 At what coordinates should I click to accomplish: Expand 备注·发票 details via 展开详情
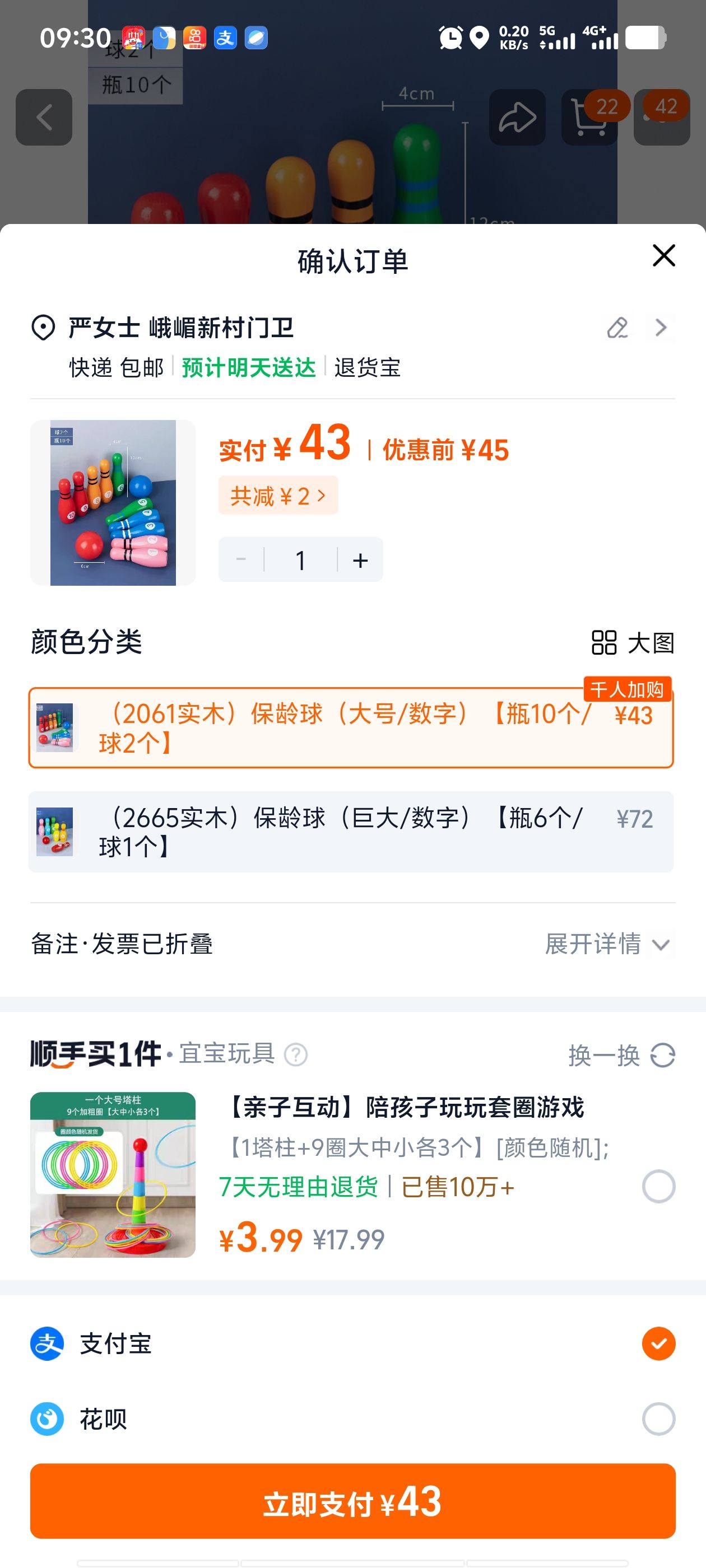tap(607, 944)
